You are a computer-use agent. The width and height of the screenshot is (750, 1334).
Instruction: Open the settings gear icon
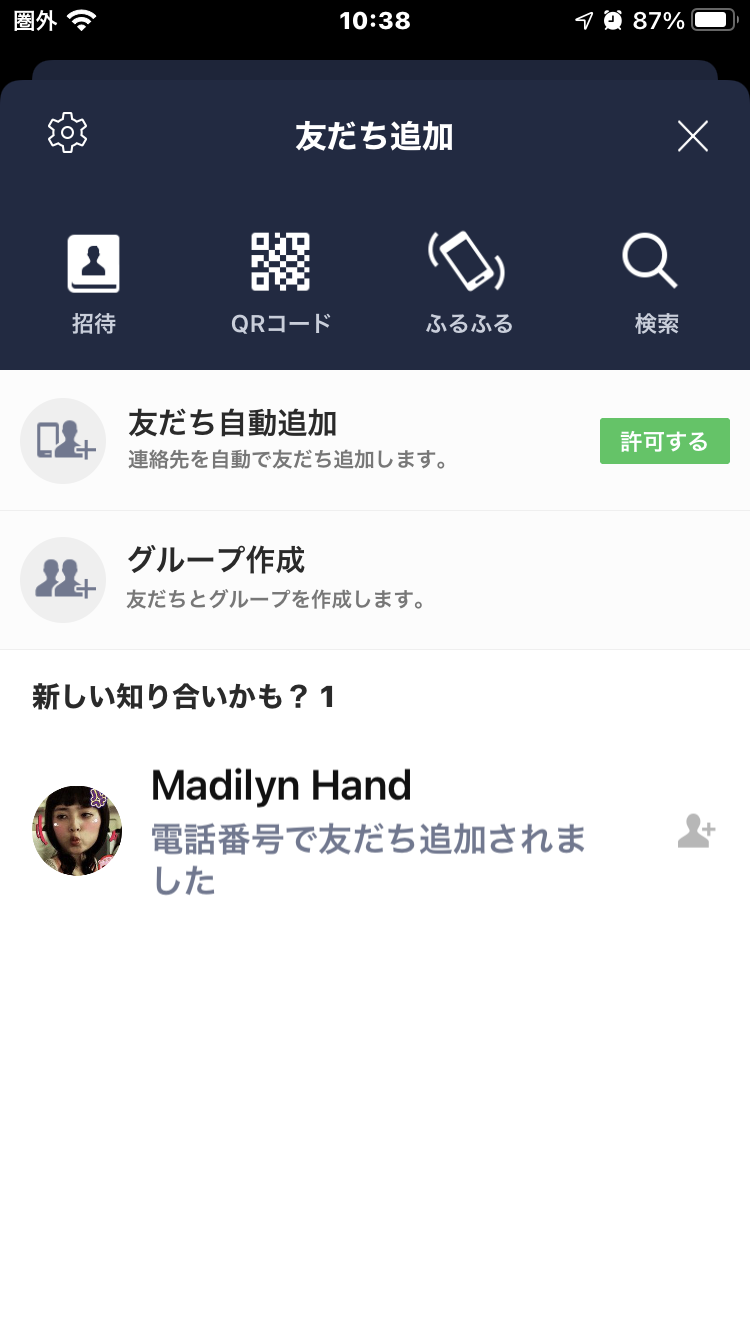(68, 134)
